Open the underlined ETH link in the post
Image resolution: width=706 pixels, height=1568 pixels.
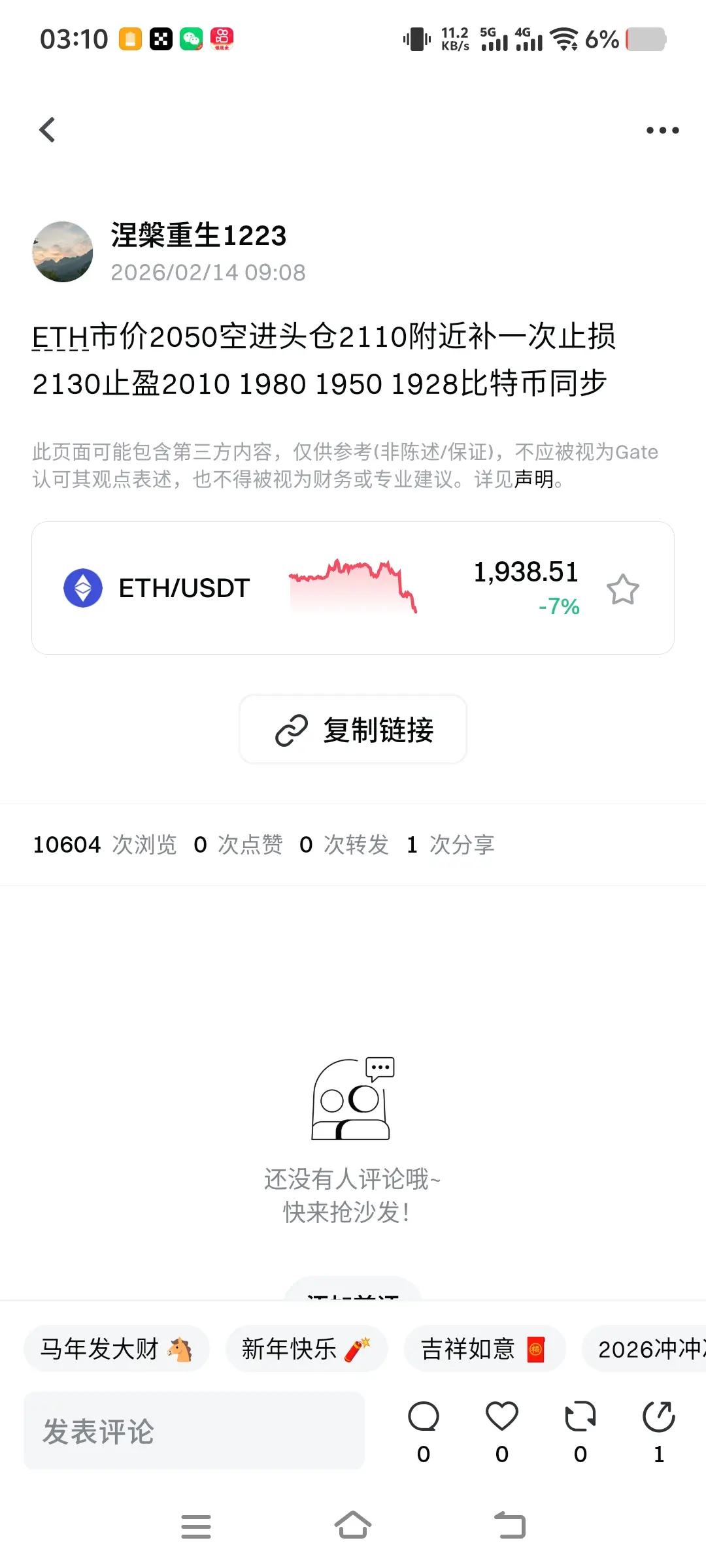click(x=60, y=338)
